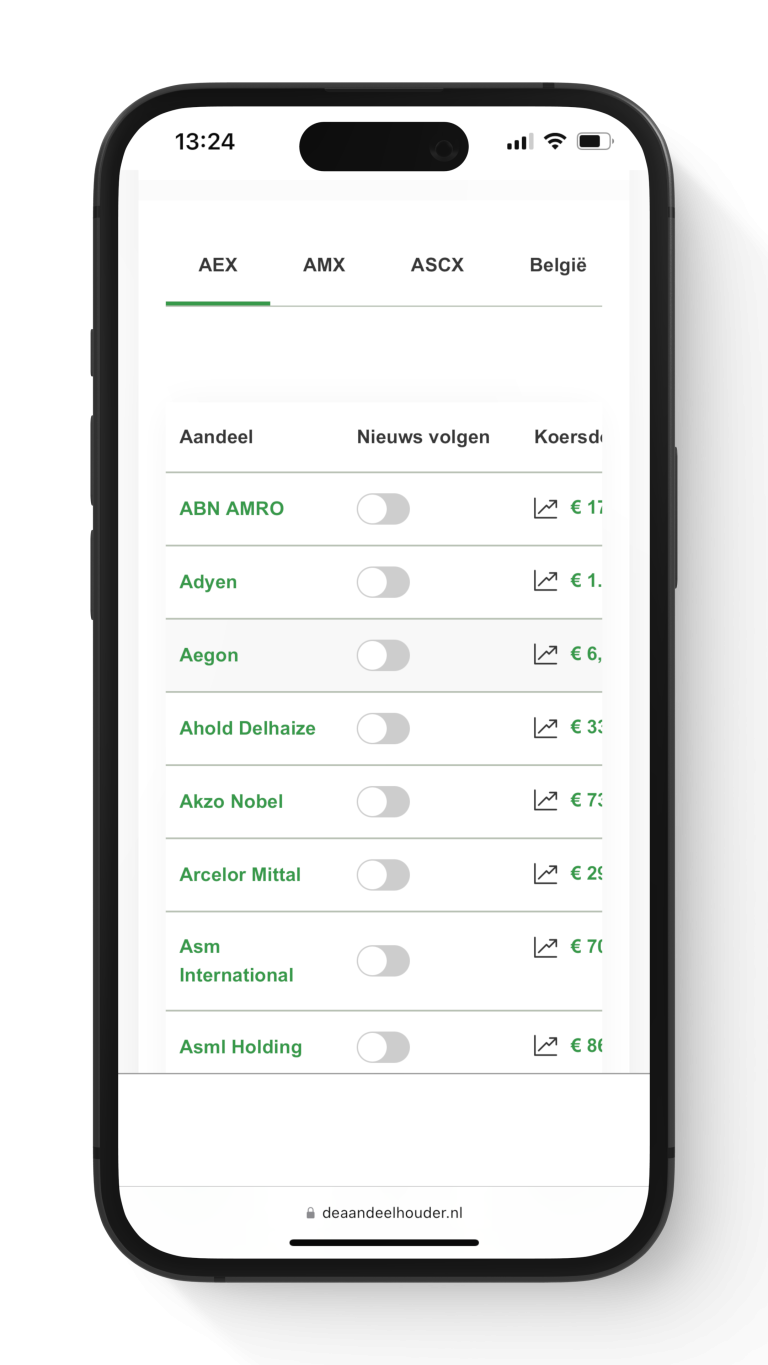Open the Asml Holding link
Viewport: 768px width, 1365px height.
coord(240,1047)
